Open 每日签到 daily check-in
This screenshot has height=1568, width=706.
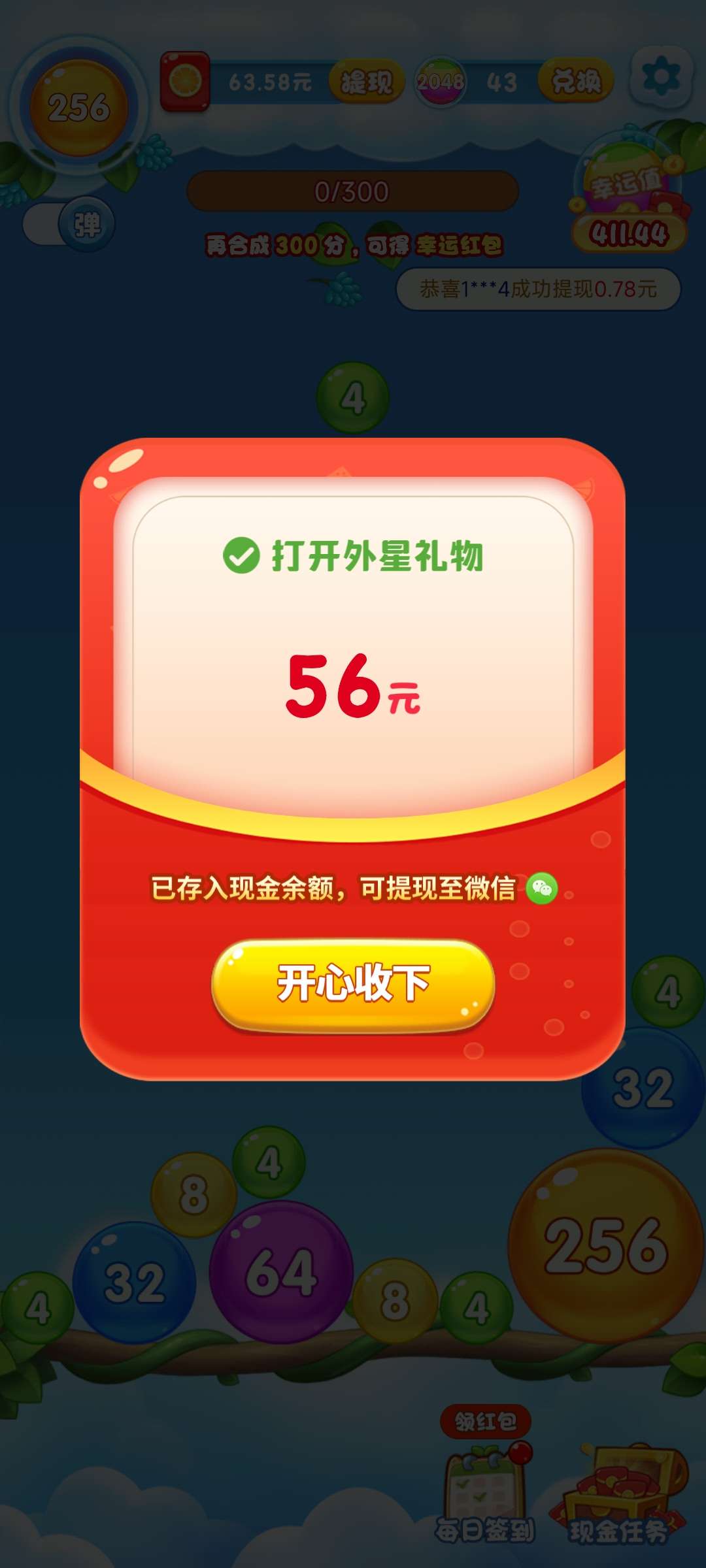486,1496
